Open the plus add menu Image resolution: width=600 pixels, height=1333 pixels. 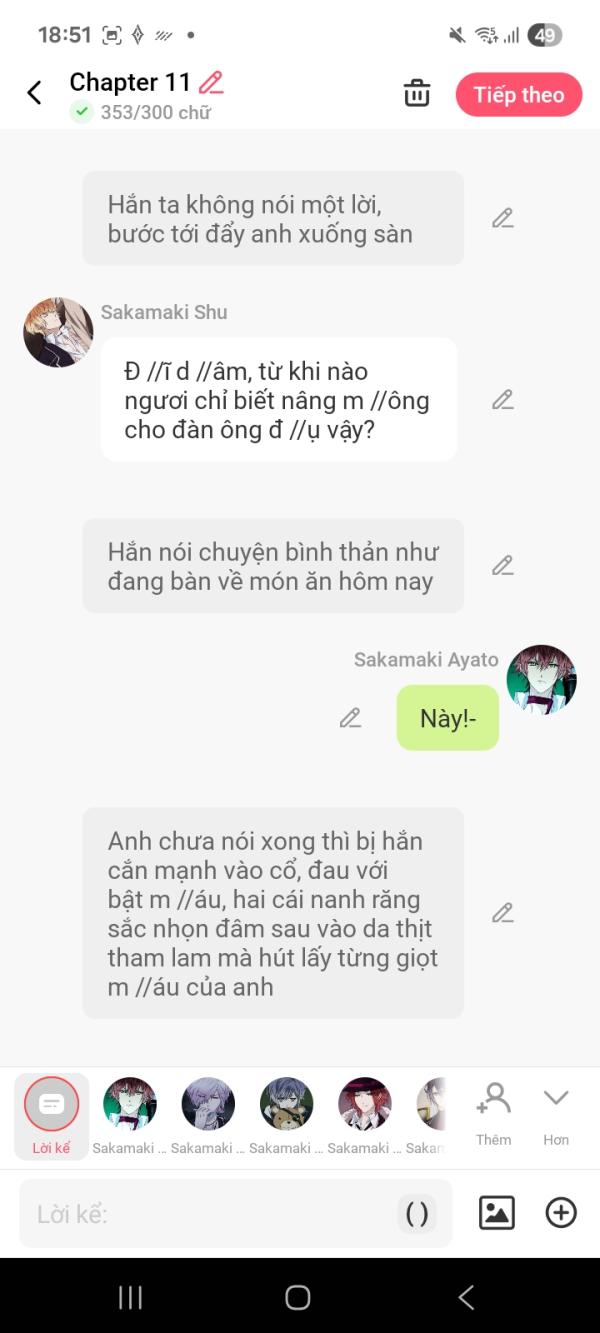point(561,1213)
